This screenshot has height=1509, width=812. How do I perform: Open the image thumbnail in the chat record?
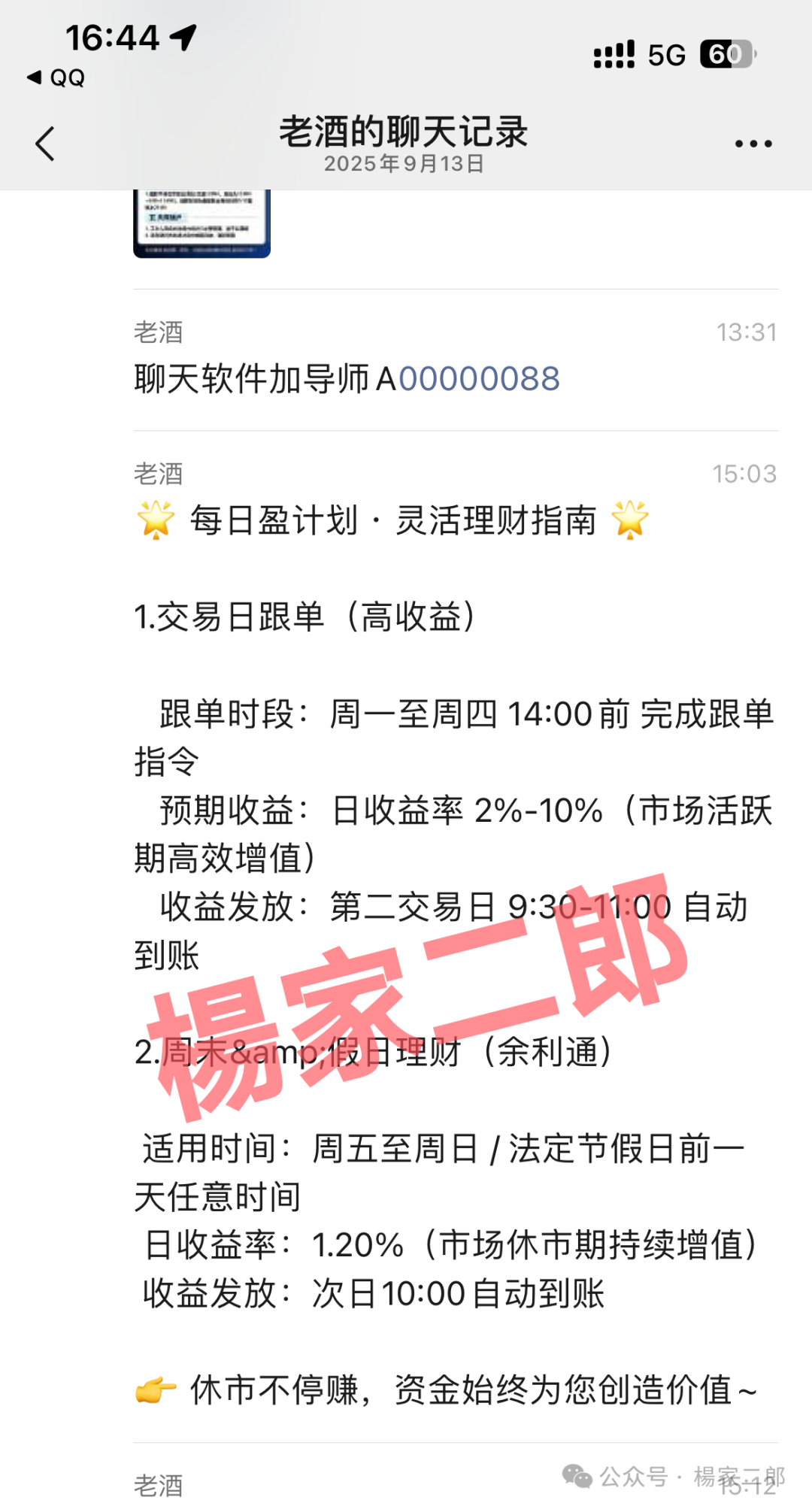pyautogui.click(x=201, y=223)
